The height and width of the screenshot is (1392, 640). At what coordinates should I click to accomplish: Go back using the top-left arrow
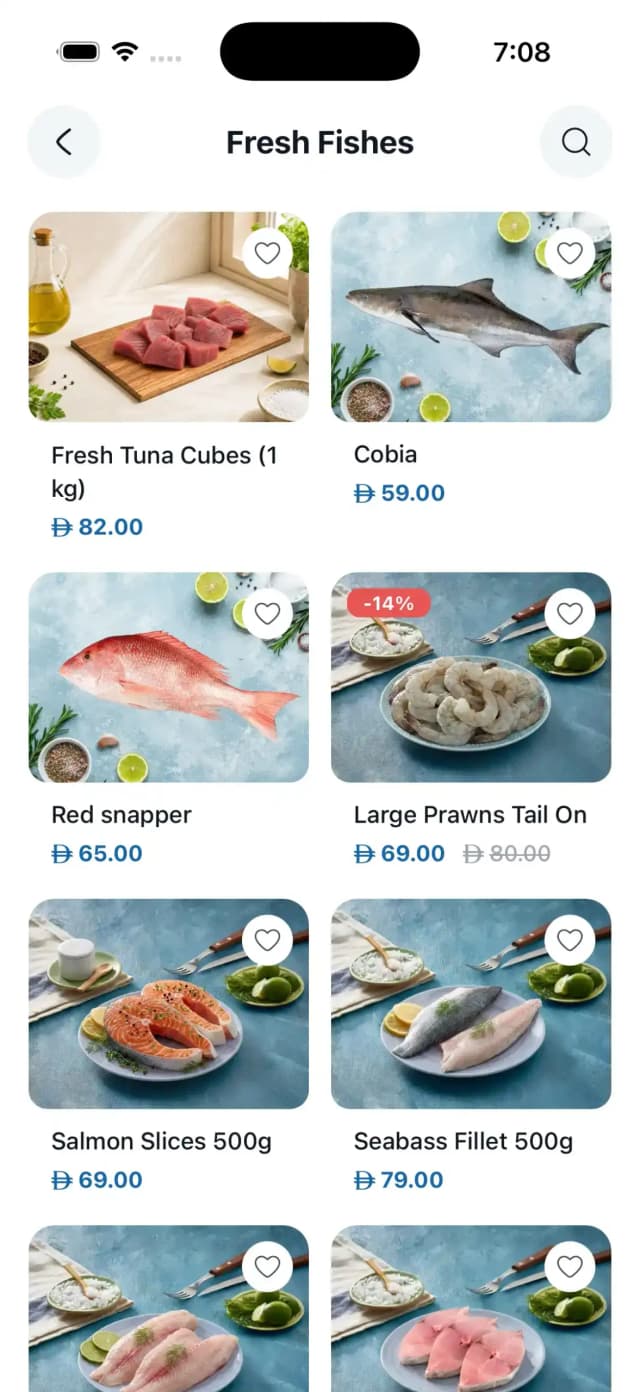pos(64,142)
